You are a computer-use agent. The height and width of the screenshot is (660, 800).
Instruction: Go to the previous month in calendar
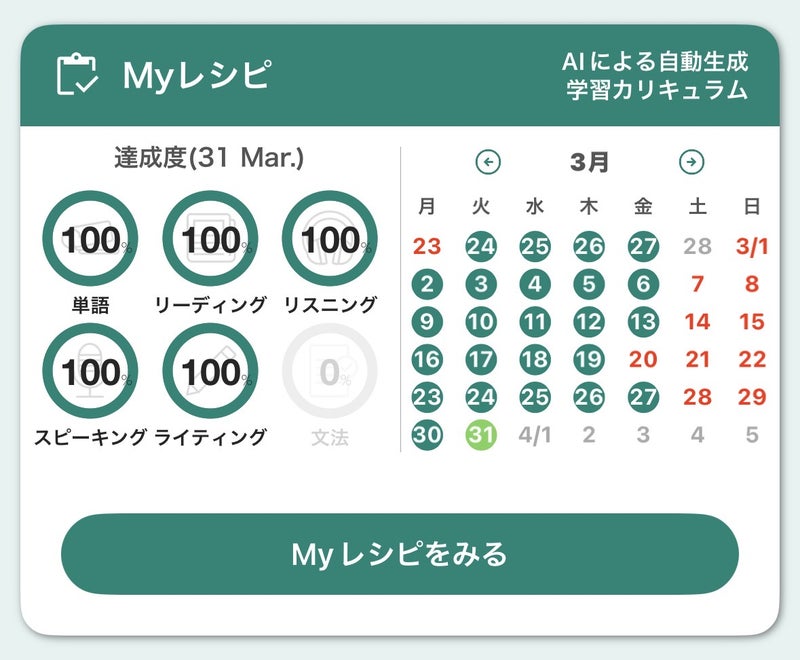point(487,161)
